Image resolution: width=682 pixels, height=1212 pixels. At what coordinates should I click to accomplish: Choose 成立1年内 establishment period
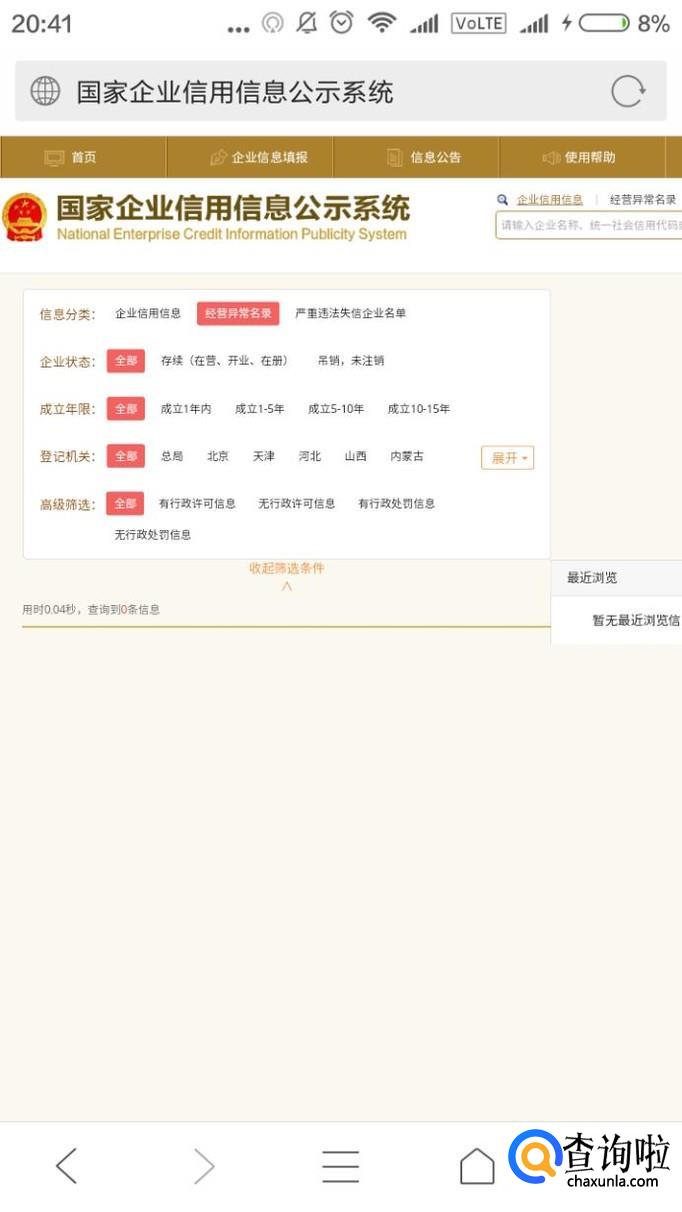[x=186, y=409]
